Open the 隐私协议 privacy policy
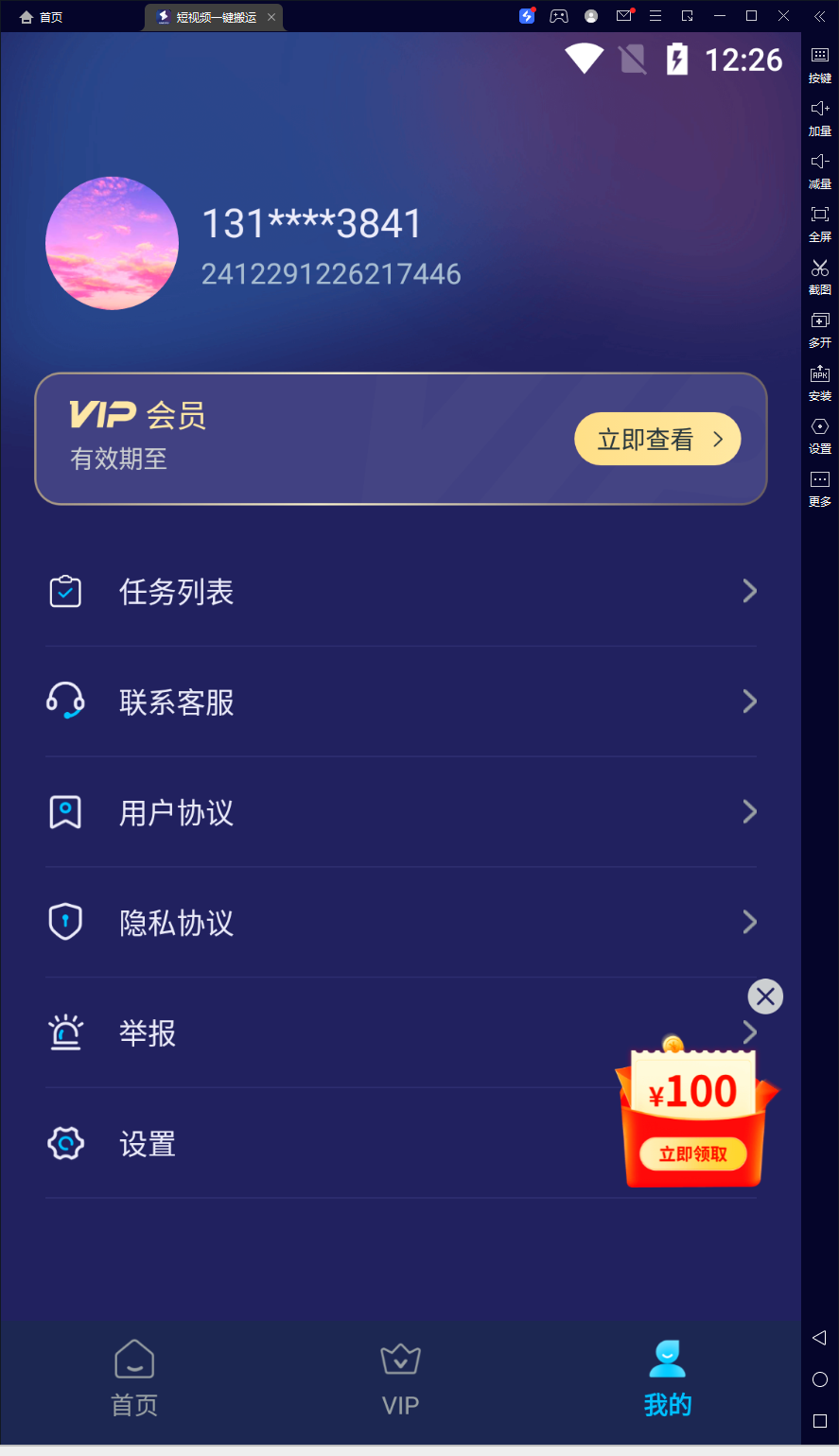Viewport: 839px width, 1456px height. coord(401,923)
